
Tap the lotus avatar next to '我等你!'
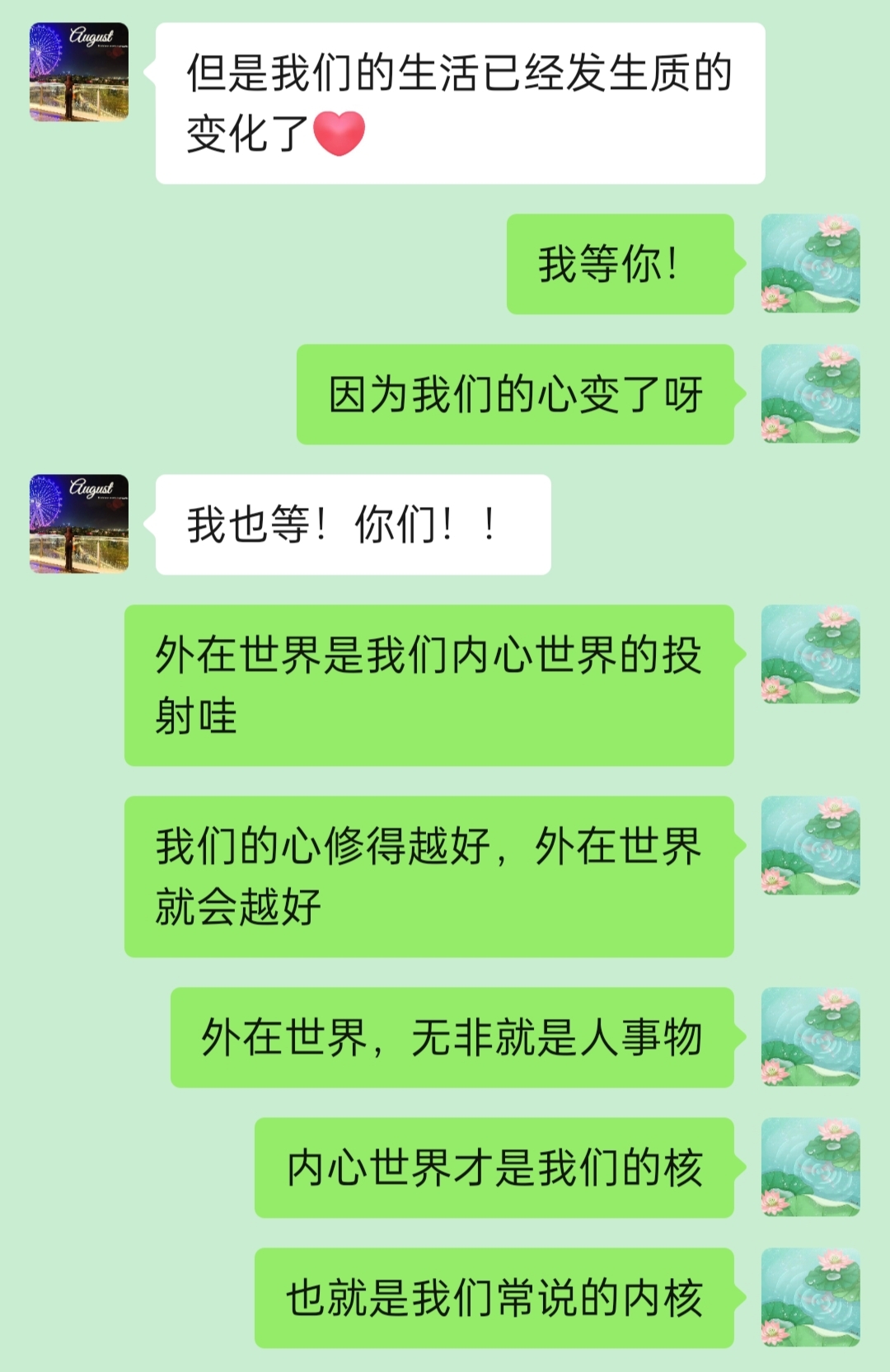[x=810, y=263]
